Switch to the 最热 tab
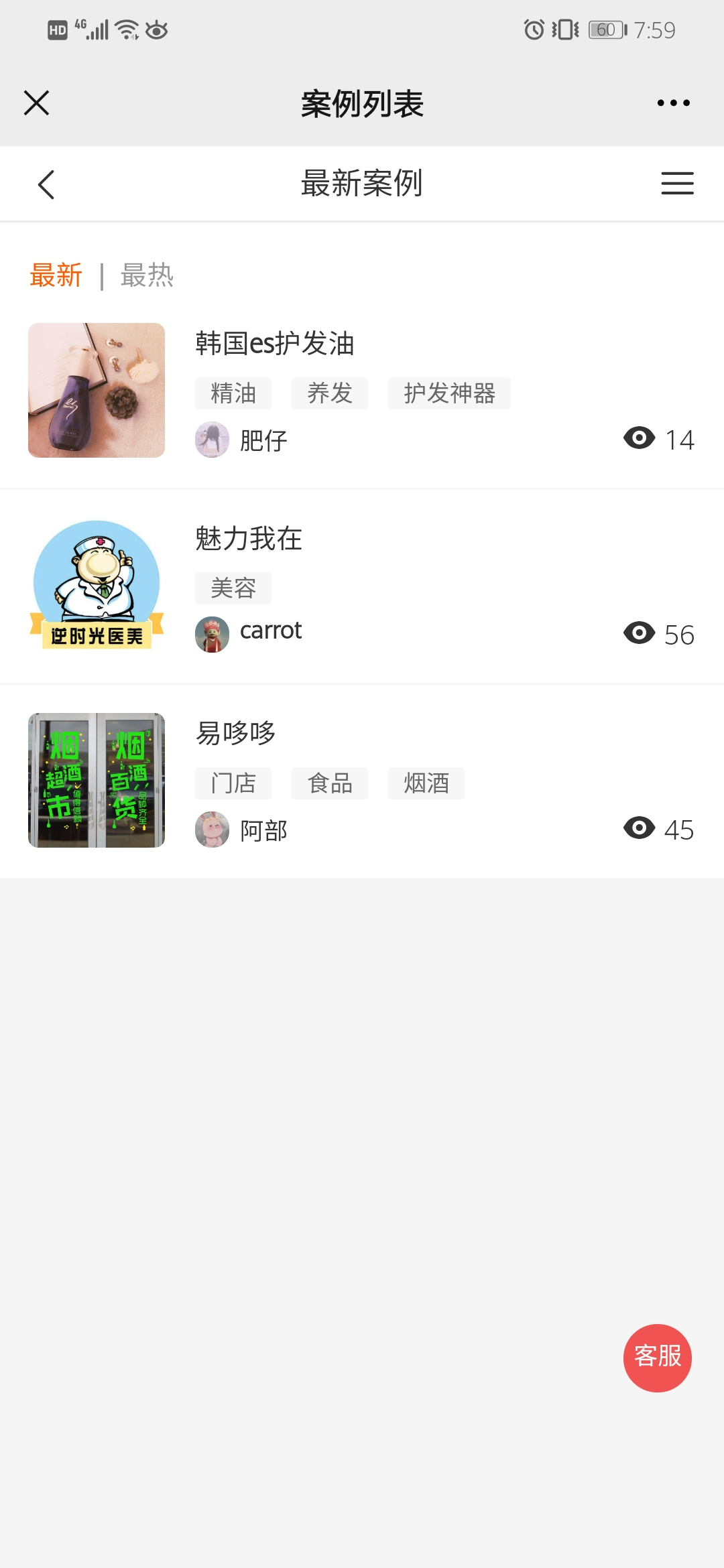Screen dimensions: 724x1568 [x=147, y=275]
